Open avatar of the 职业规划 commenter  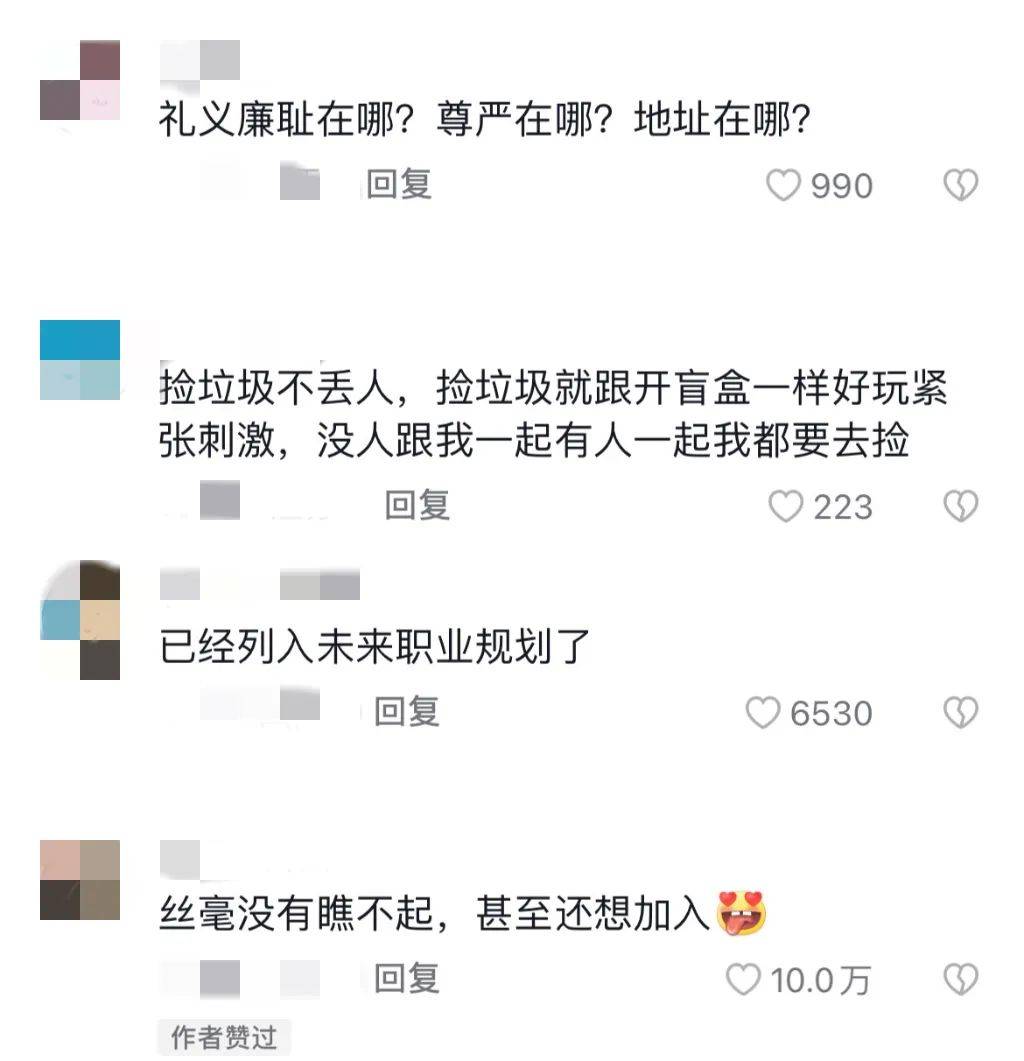(x=80, y=620)
